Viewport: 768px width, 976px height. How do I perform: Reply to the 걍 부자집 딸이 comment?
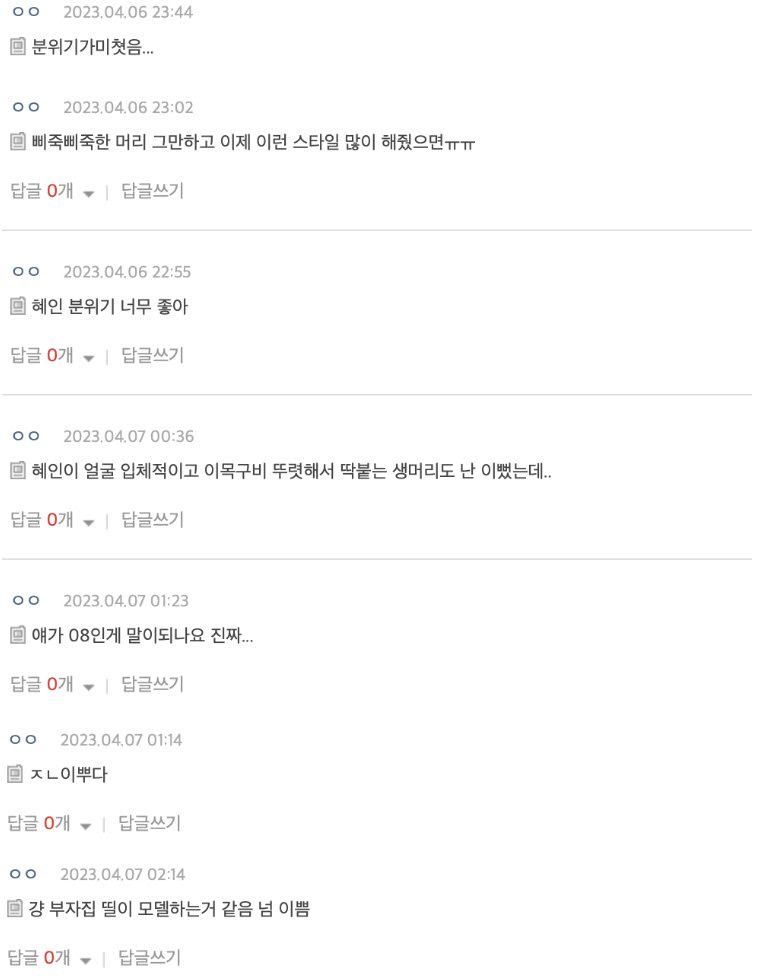149,958
